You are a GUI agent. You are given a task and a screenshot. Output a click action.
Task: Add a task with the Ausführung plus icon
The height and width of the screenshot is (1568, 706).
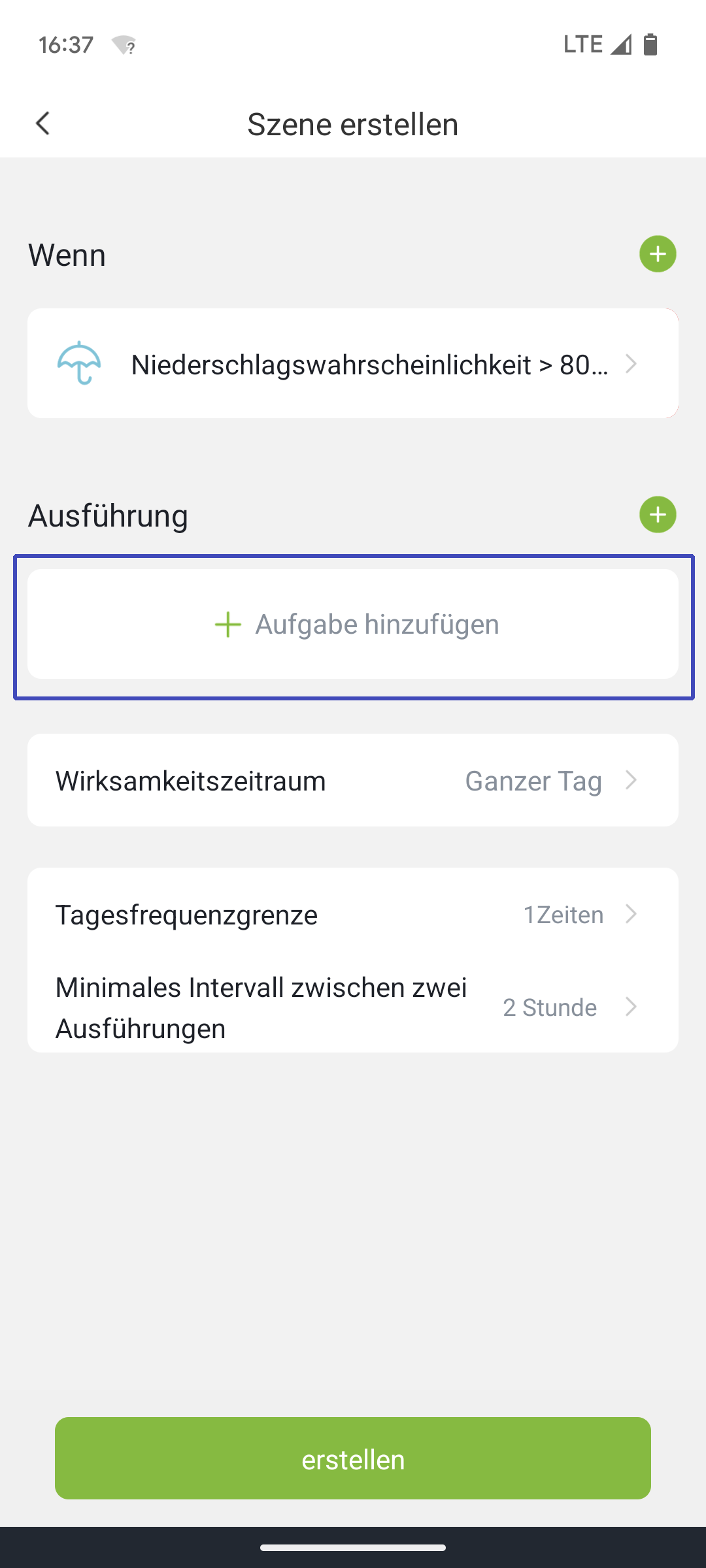pos(658,515)
